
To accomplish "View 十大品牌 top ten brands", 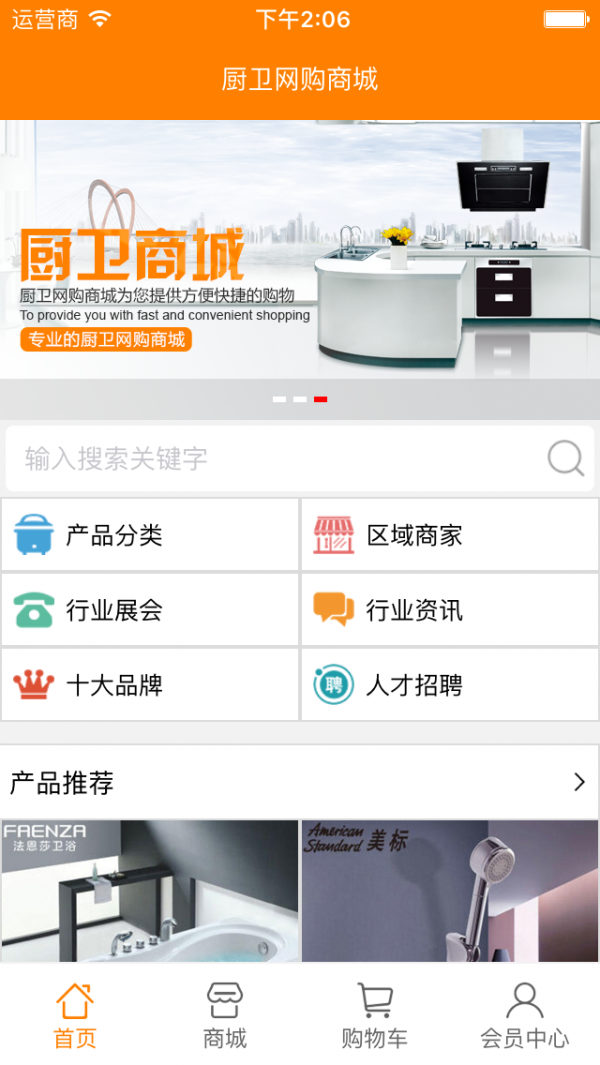I will pos(150,685).
